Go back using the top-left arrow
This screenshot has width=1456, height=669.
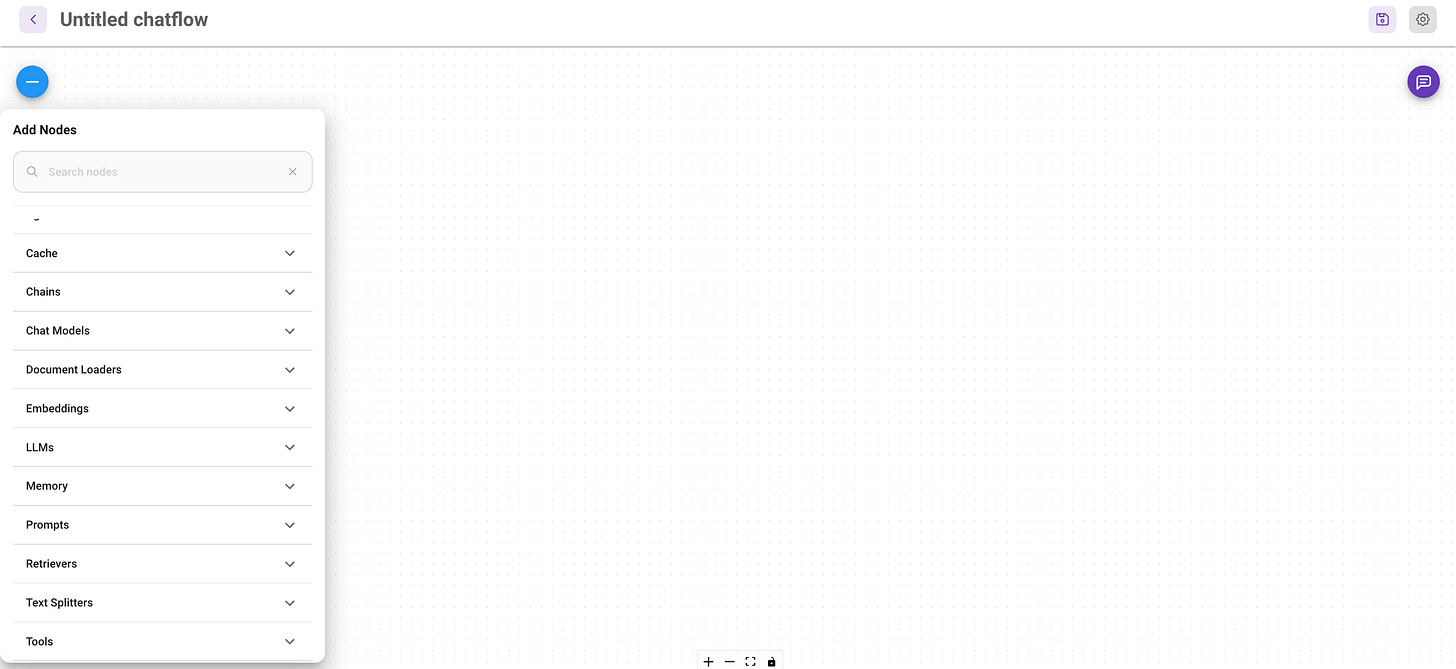click(x=33, y=19)
